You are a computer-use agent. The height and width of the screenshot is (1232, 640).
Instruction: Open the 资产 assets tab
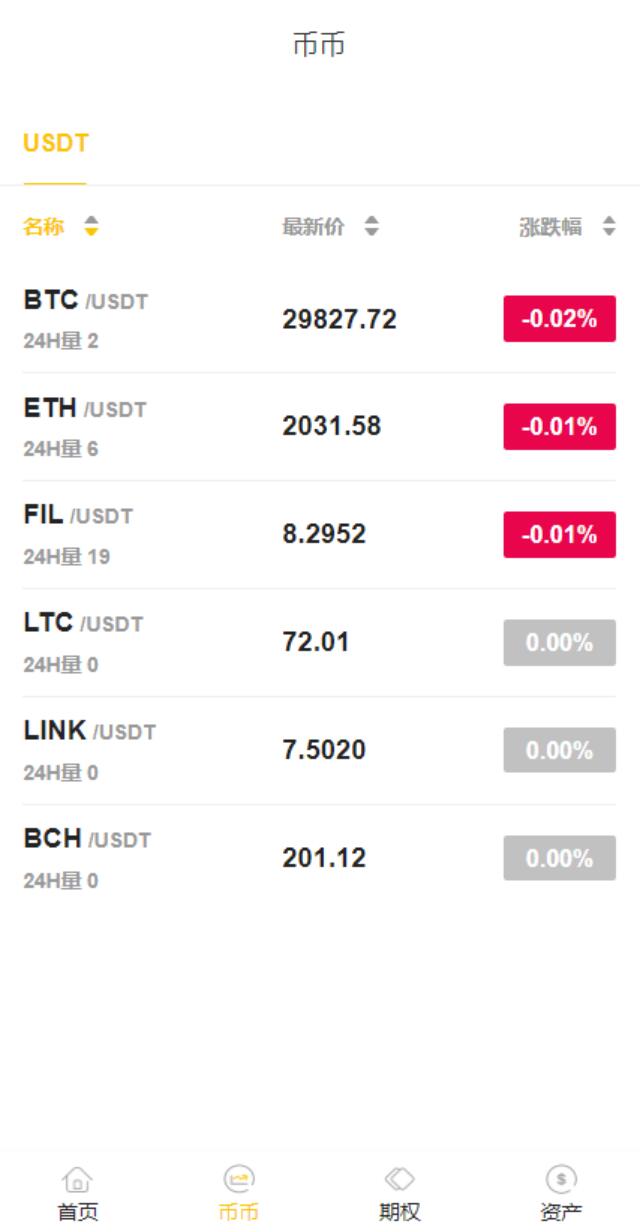(561, 1193)
